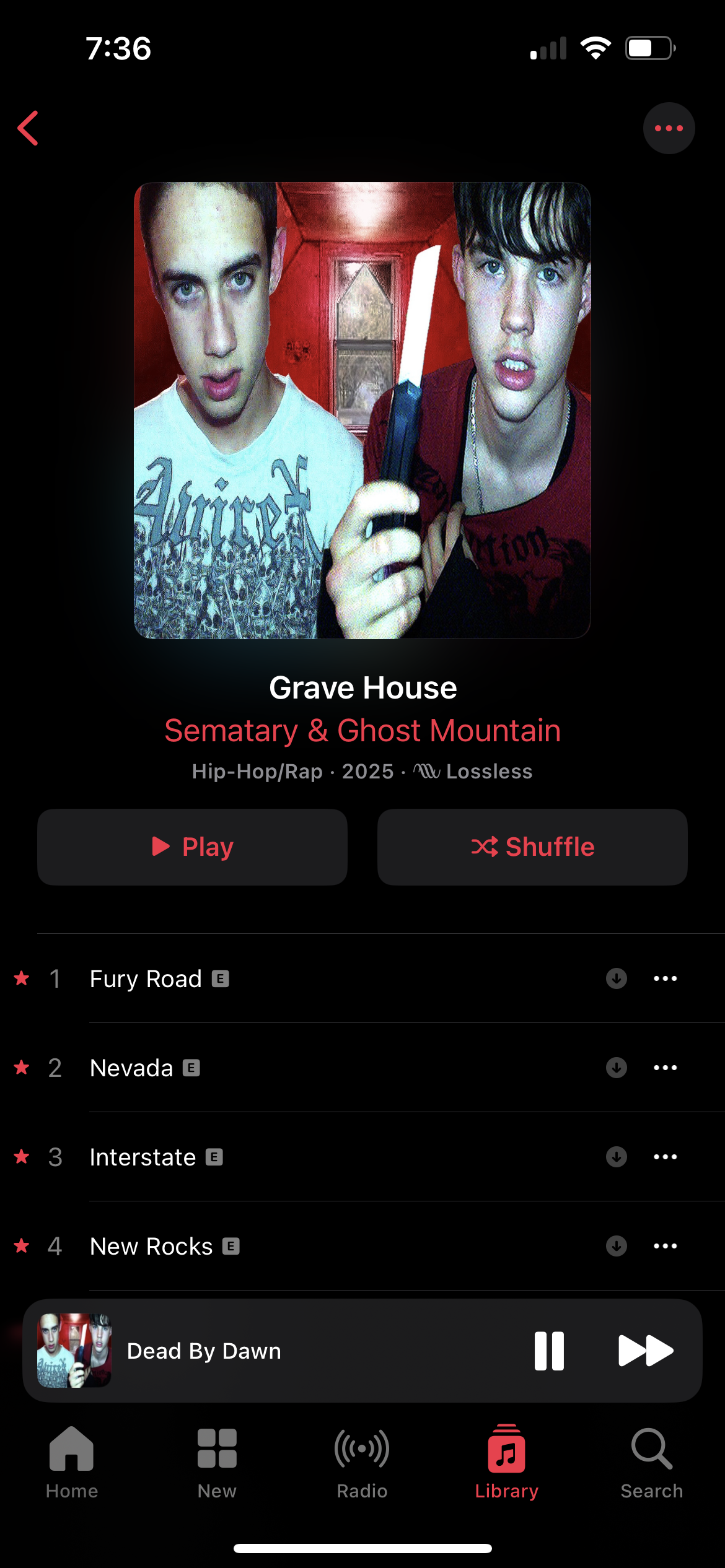Image resolution: width=725 pixels, height=1568 pixels.
Task: Skip to the next track
Action: click(x=646, y=1351)
